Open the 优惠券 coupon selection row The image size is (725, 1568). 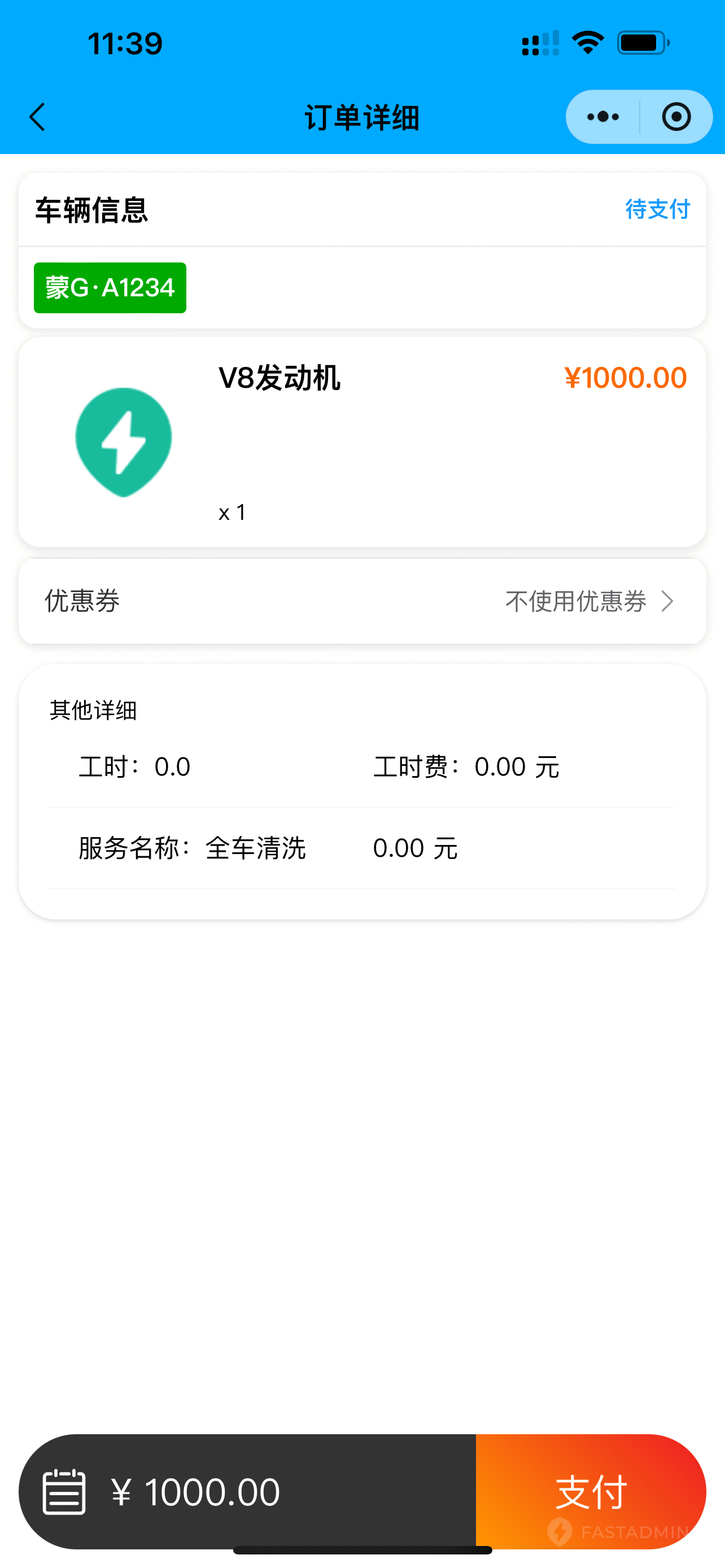[362, 601]
